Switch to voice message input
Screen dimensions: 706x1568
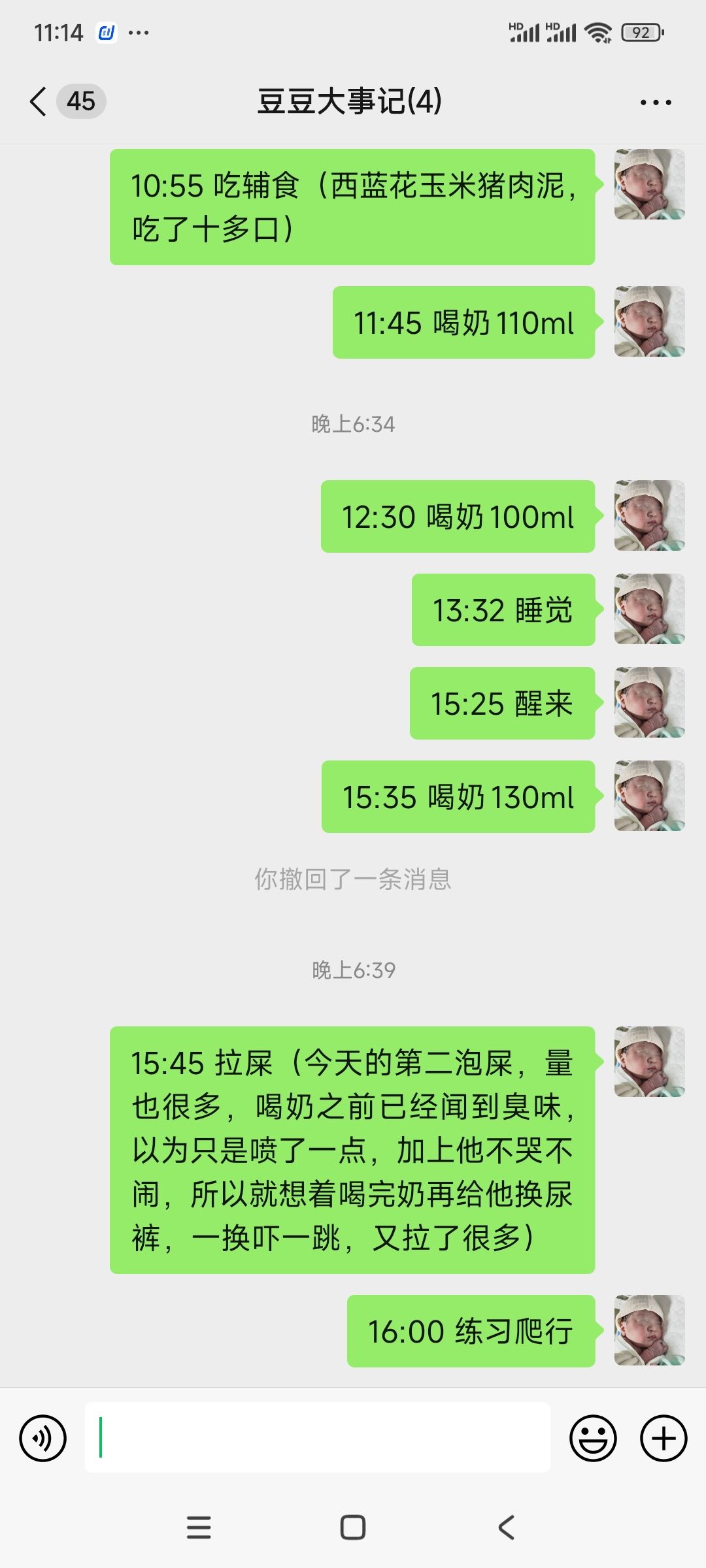(x=43, y=1438)
